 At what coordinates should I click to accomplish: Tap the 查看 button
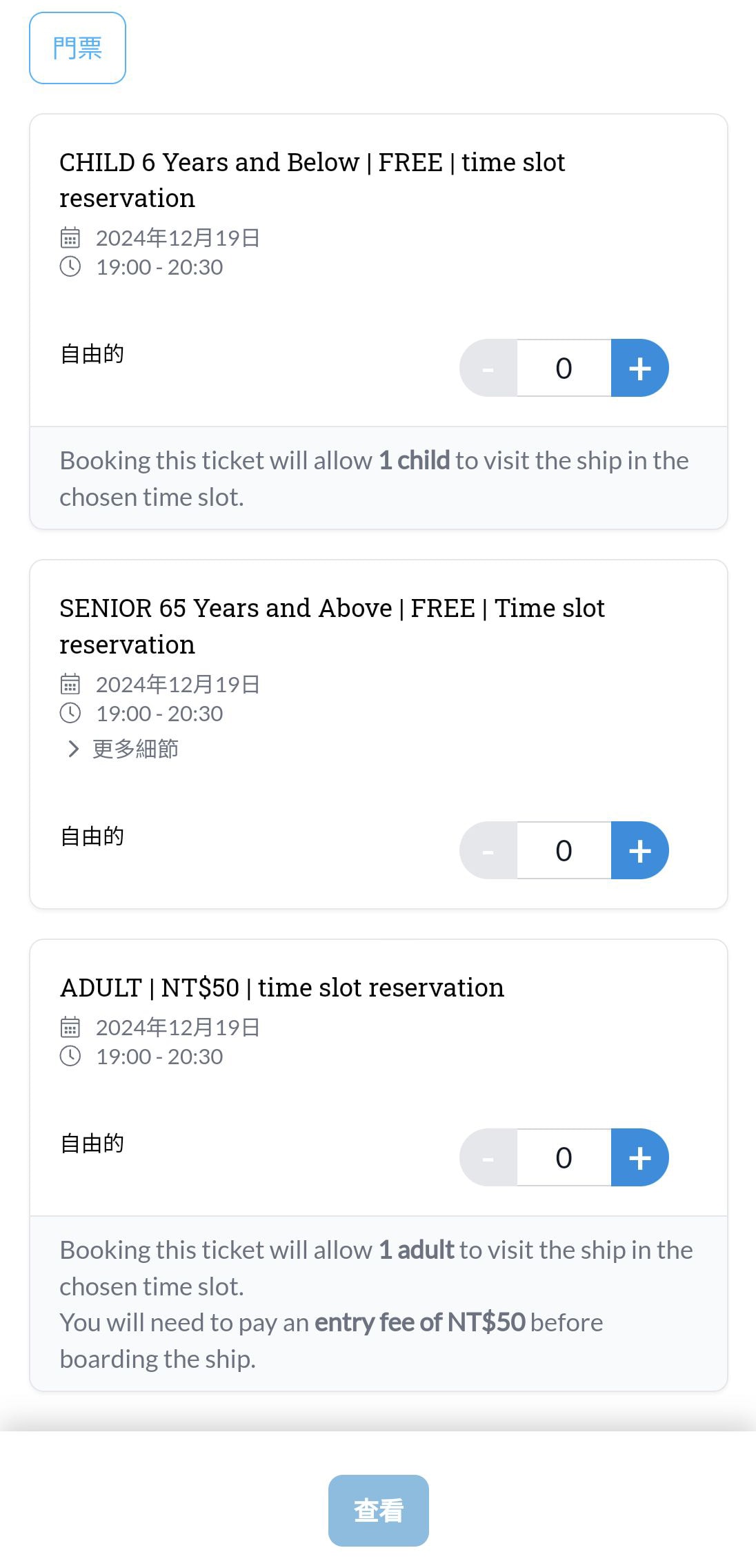379,1511
